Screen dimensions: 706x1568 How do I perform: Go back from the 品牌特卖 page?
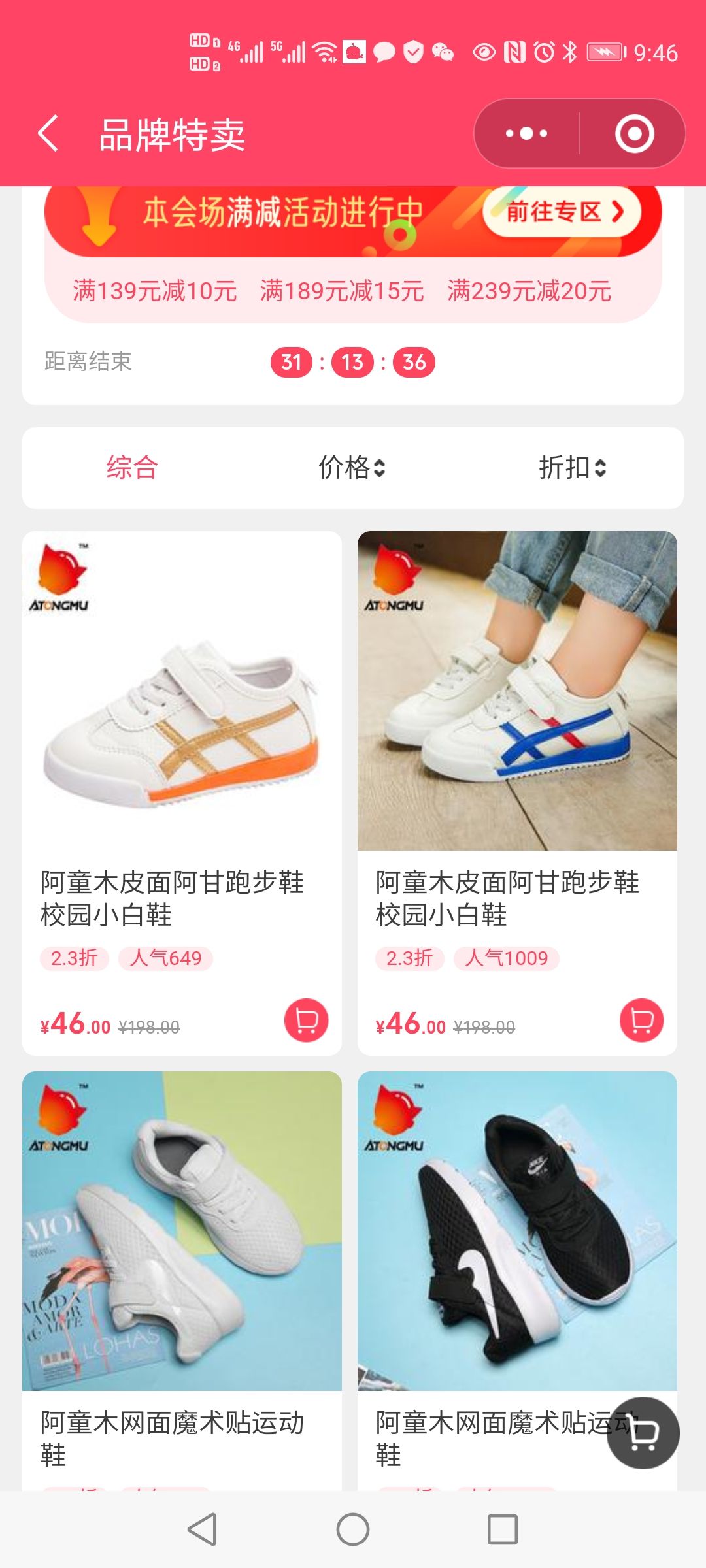[48, 134]
